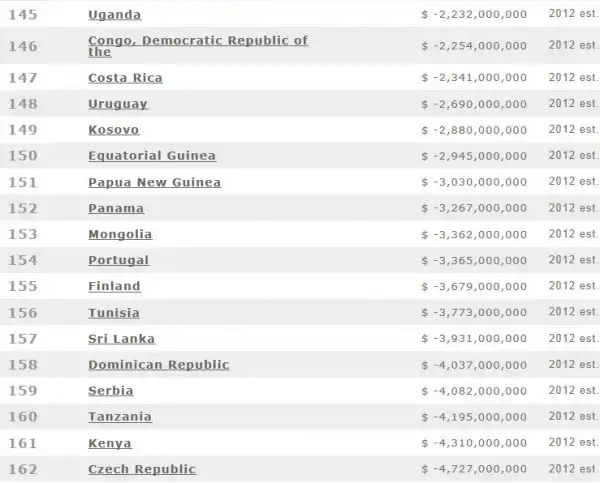Select the Panama link
This screenshot has height=483, width=600.
click(x=116, y=208)
